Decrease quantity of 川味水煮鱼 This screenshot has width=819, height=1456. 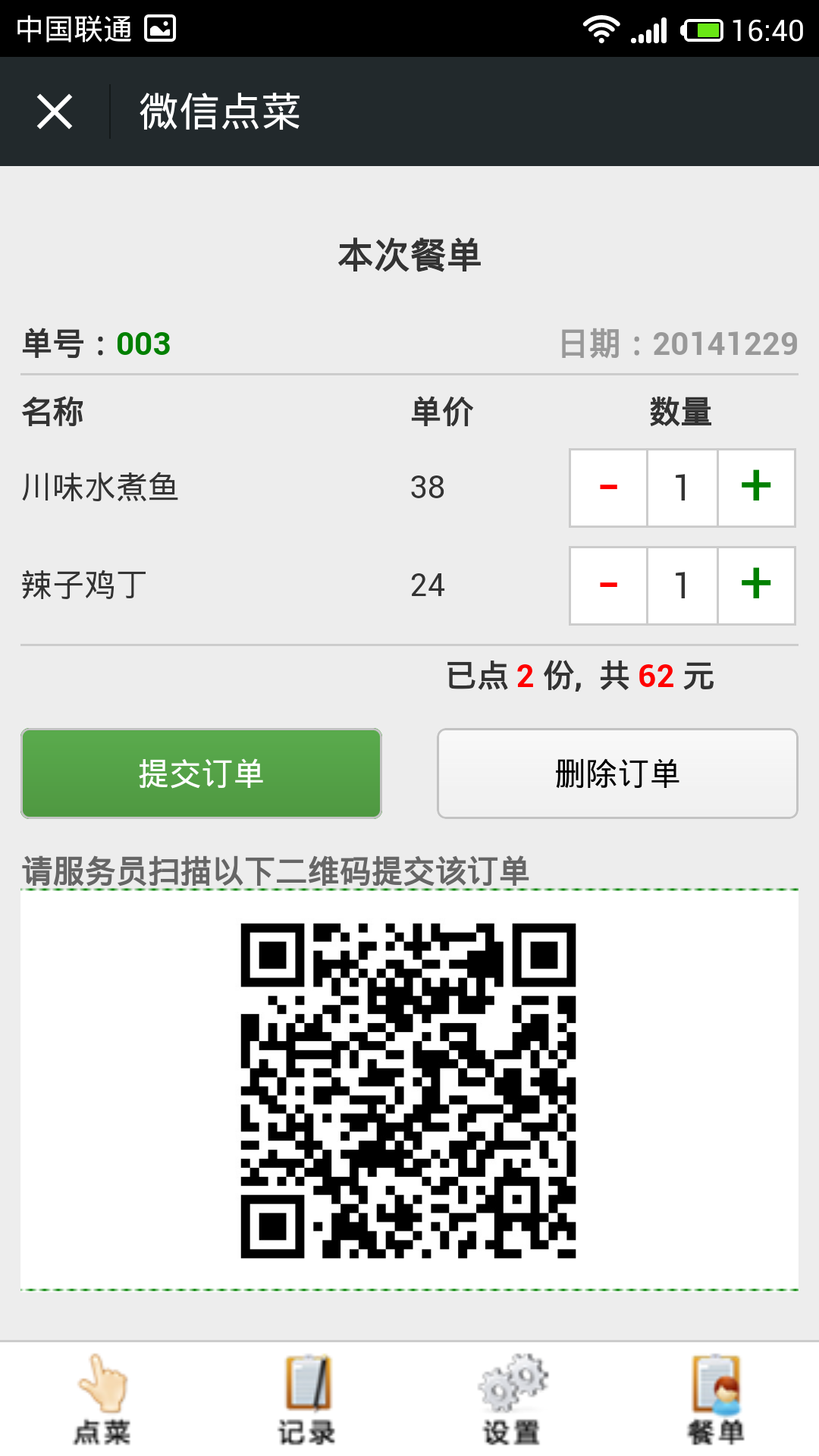(608, 488)
